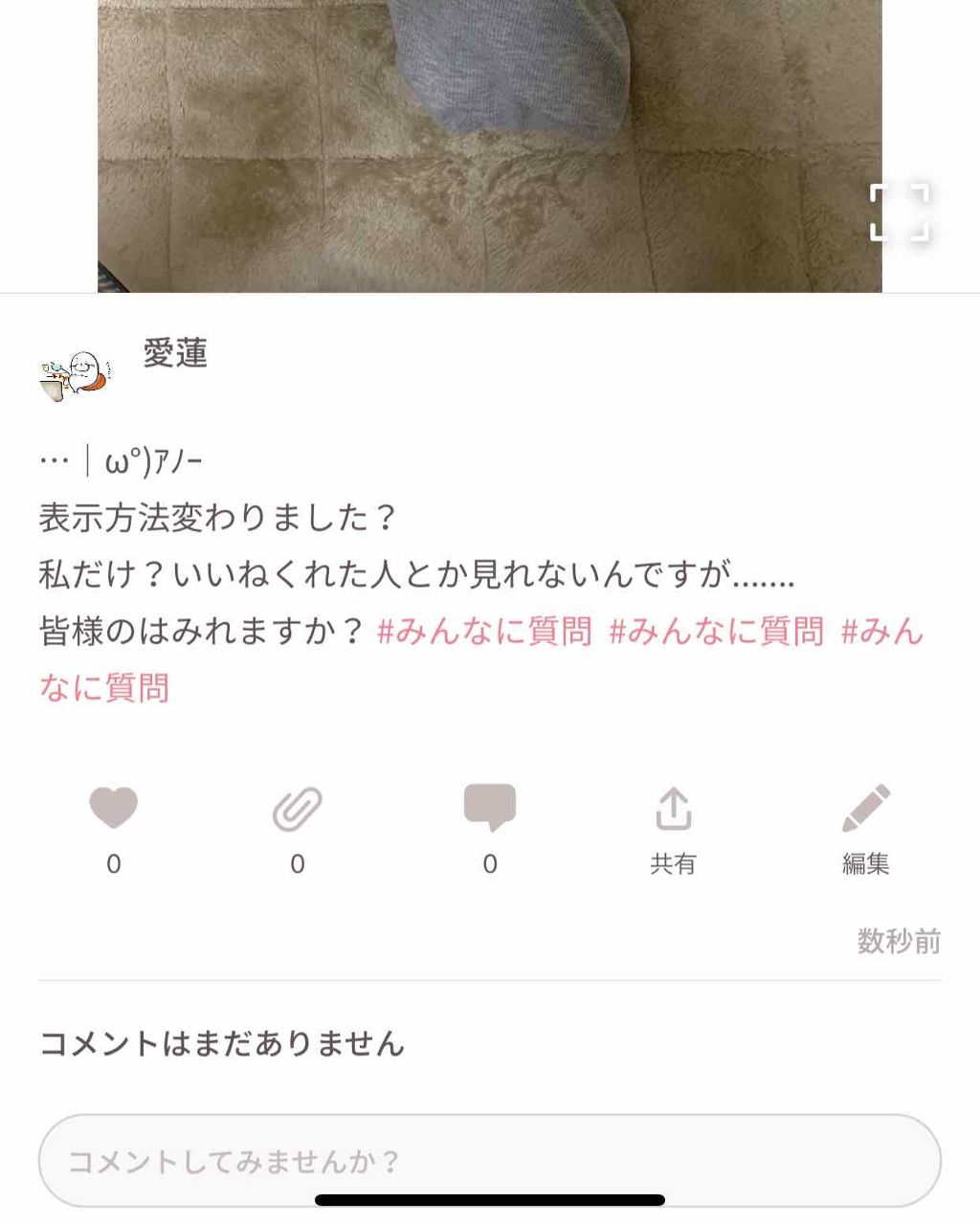
Task: Tap the clip counter showing 0
Action: 297,862
